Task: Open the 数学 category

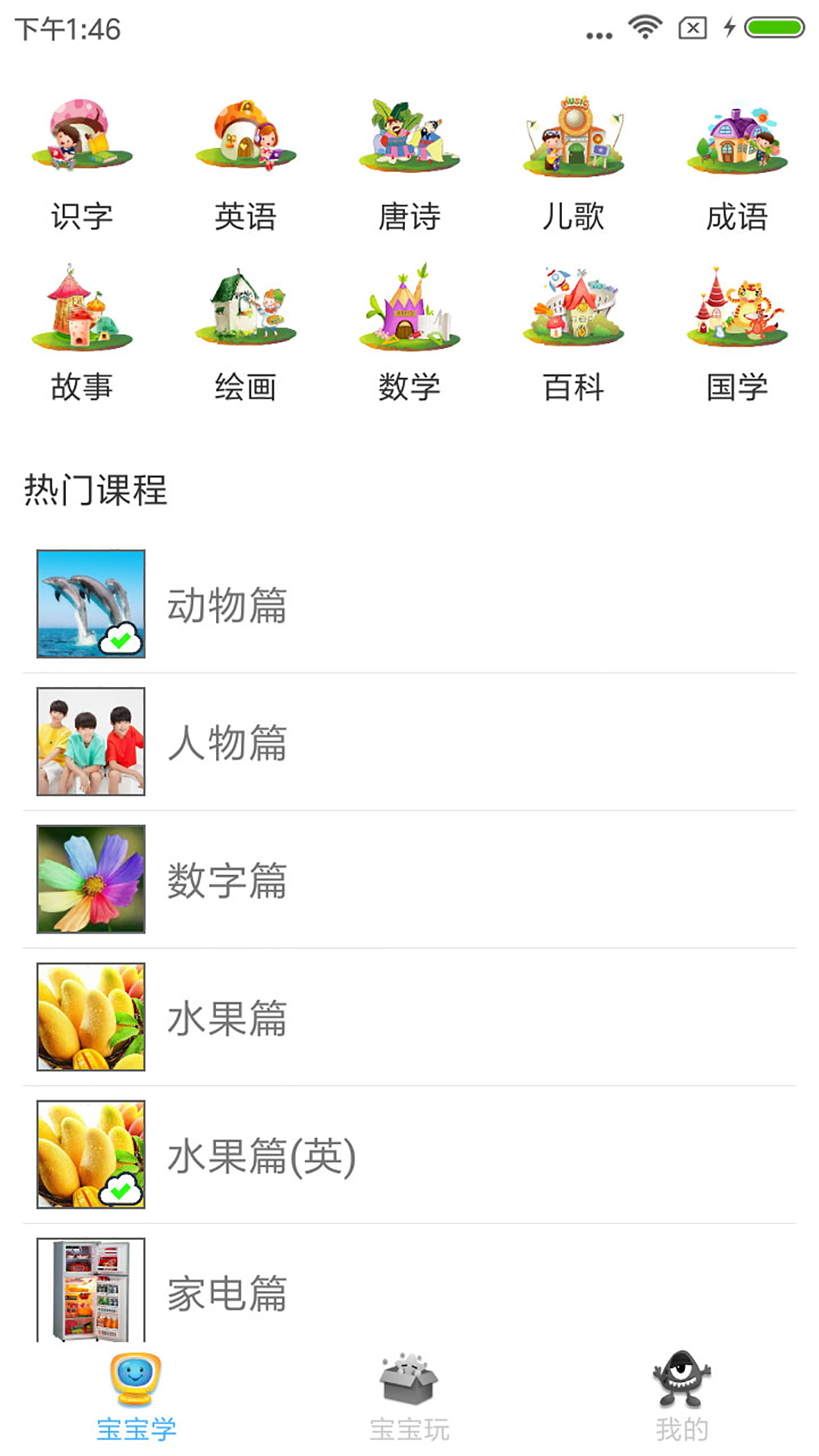Action: coord(409,334)
